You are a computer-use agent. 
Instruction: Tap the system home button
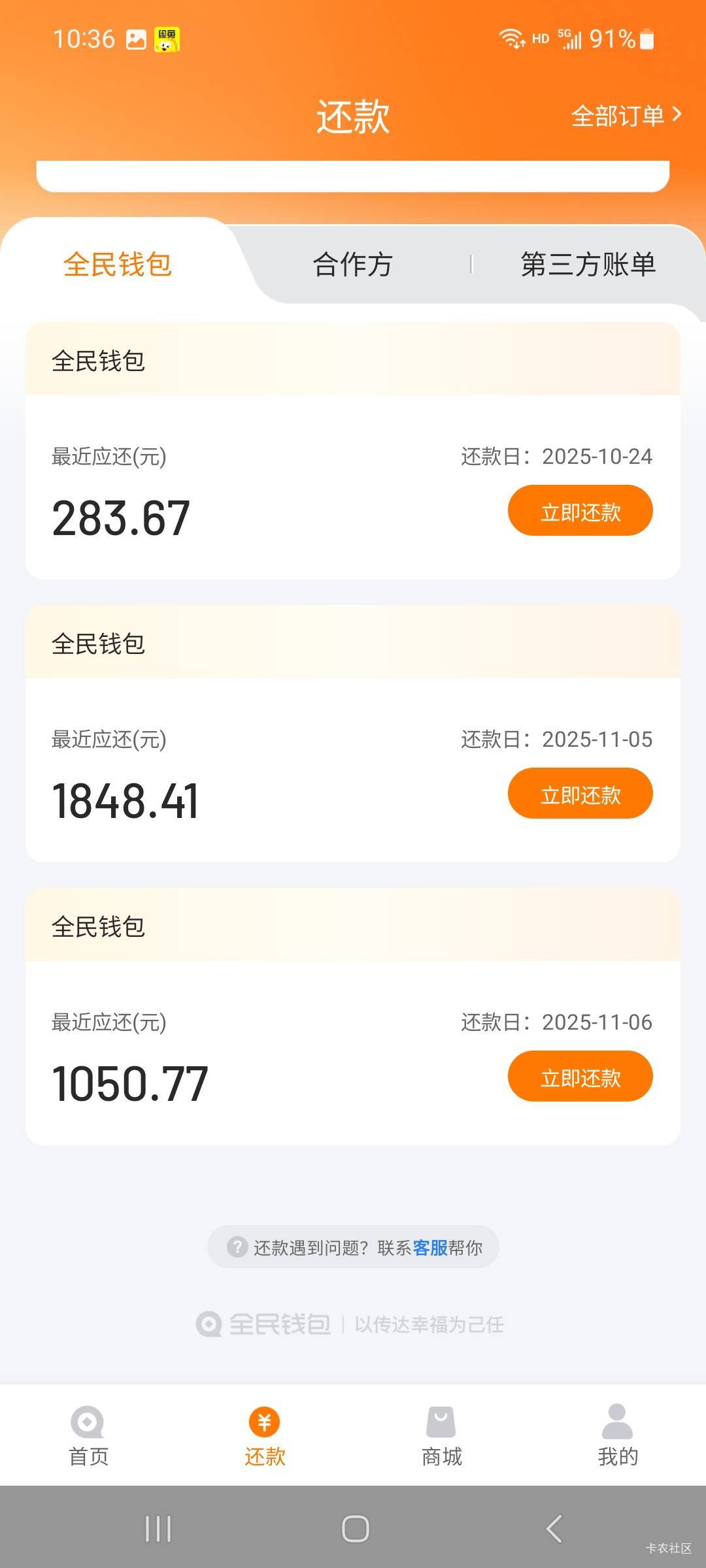tap(355, 1529)
